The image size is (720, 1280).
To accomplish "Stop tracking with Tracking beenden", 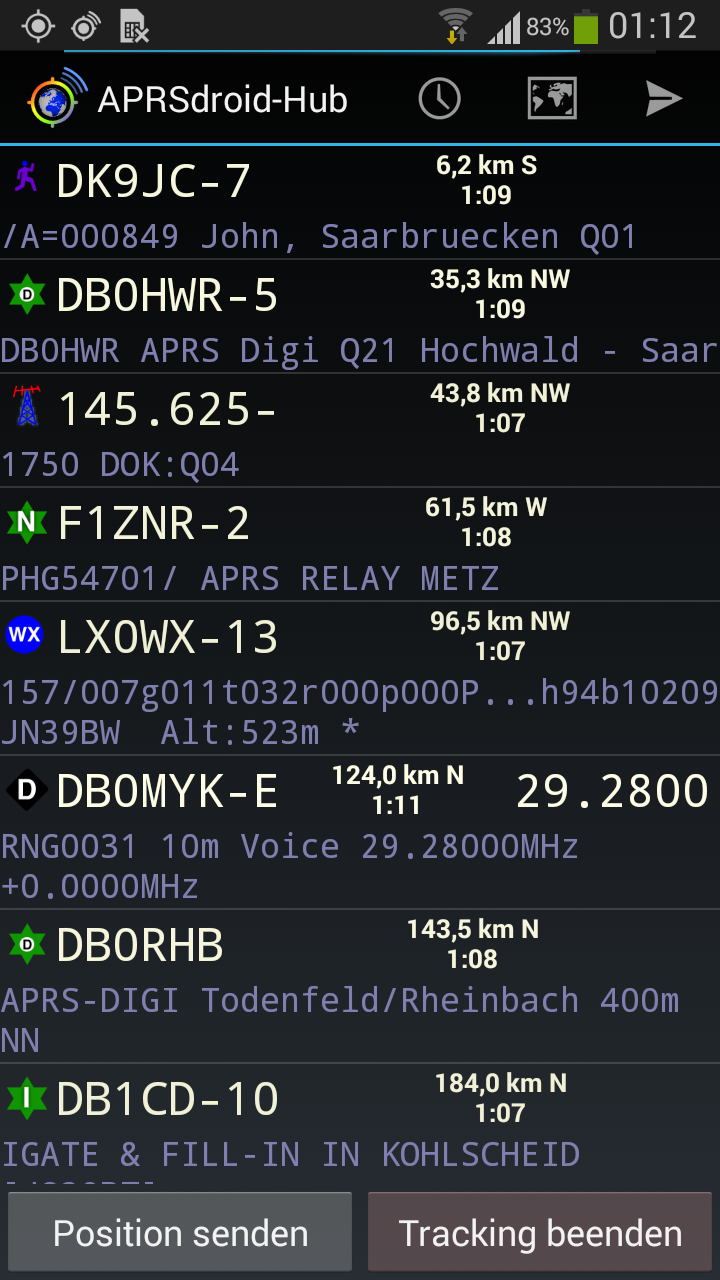I will (x=540, y=1233).
